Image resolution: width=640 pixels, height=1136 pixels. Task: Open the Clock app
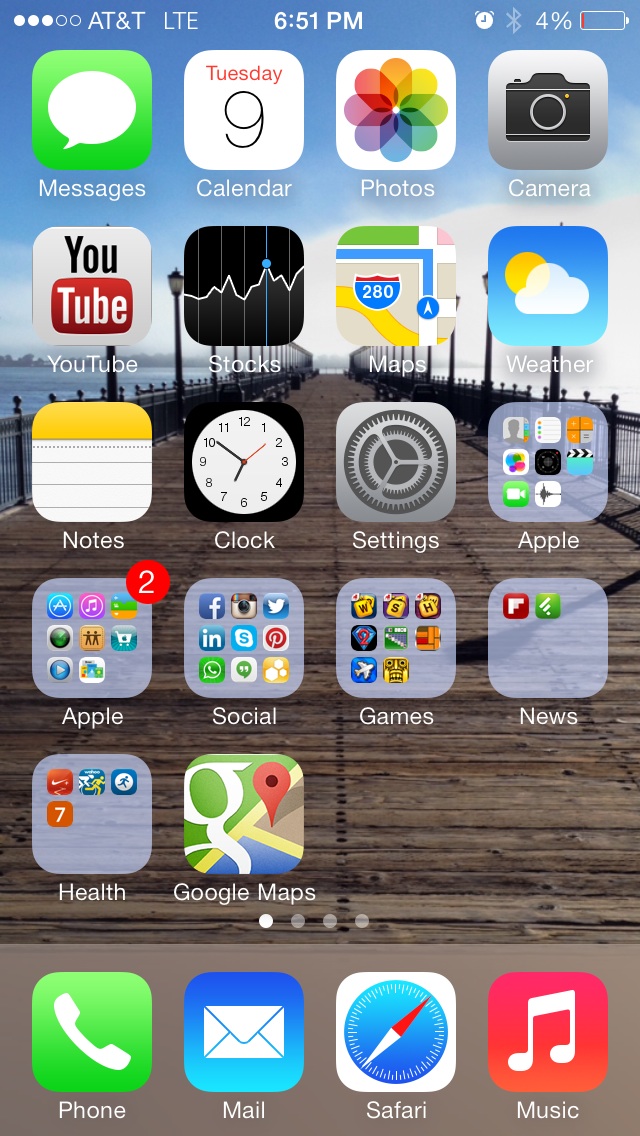[x=244, y=462]
